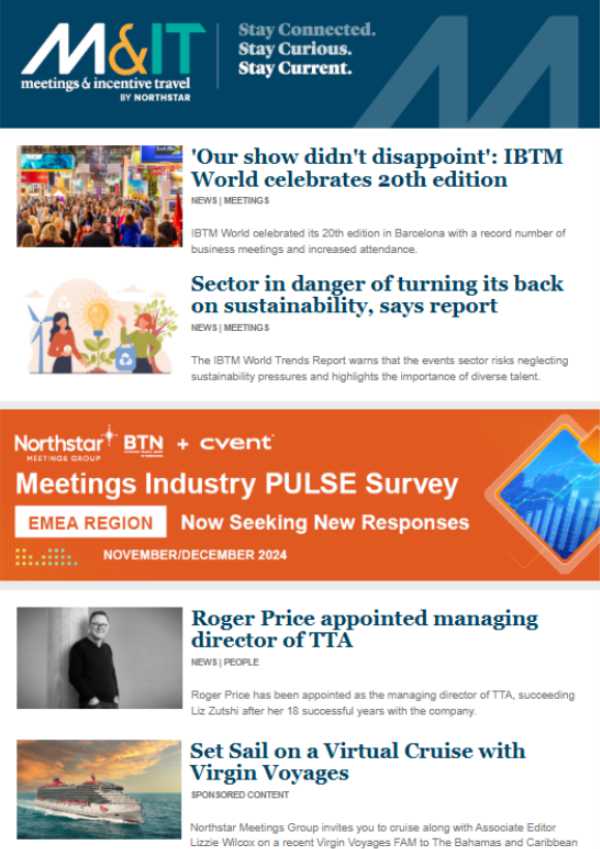Image resolution: width=600 pixels, height=849 pixels.
Task: Open the sustainability illustration thumbnail
Action: (99, 324)
